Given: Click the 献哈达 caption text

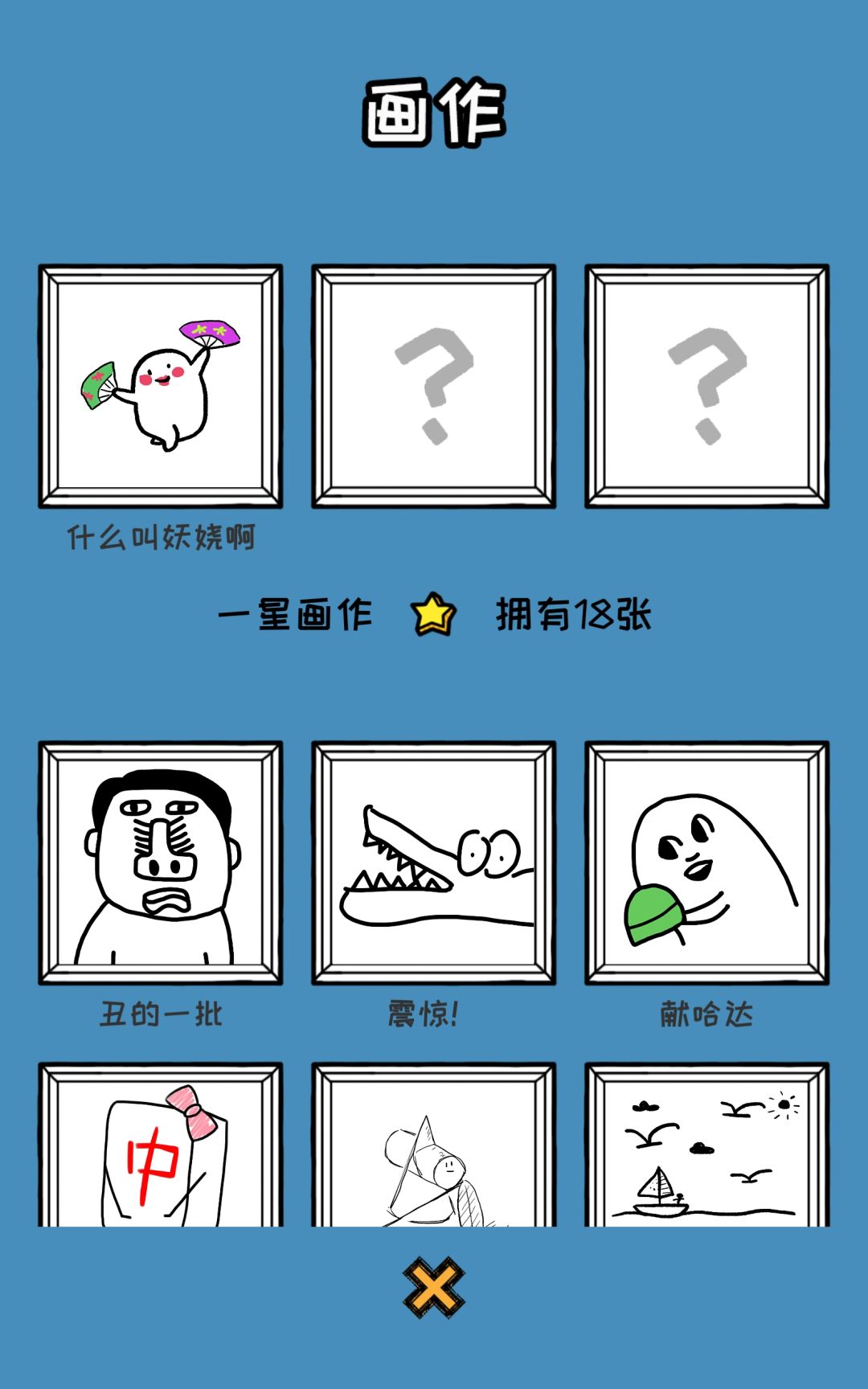Looking at the screenshot, I should (x=706, y=1014).
